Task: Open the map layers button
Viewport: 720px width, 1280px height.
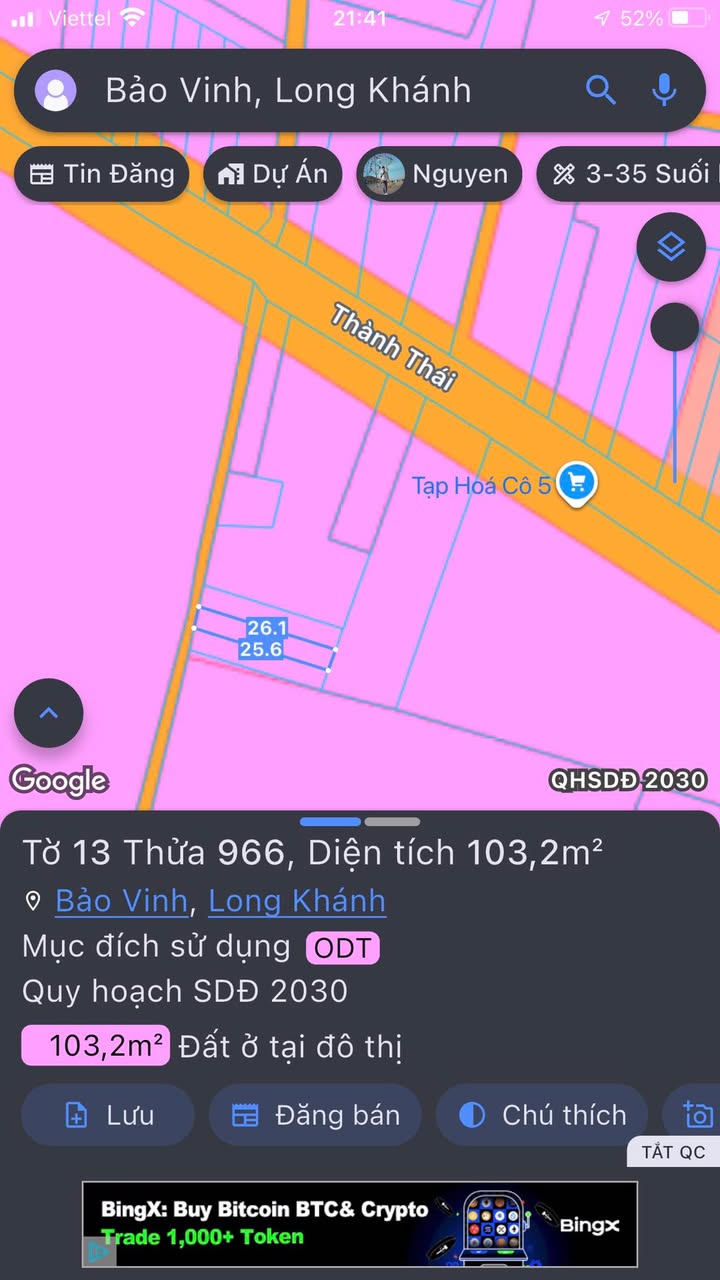Action: [x=671, y=247]
